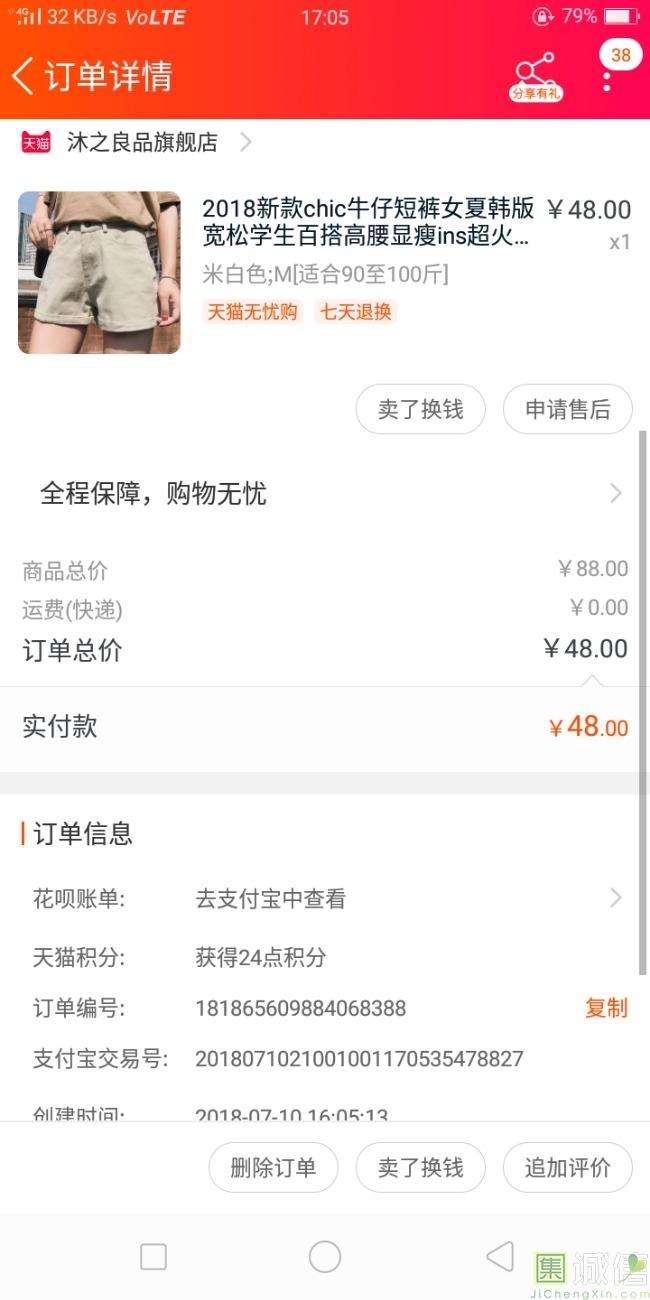Open recent apps from navigation bar
Viewport: 650px width, 1300px height.
tap(153, 1257)
